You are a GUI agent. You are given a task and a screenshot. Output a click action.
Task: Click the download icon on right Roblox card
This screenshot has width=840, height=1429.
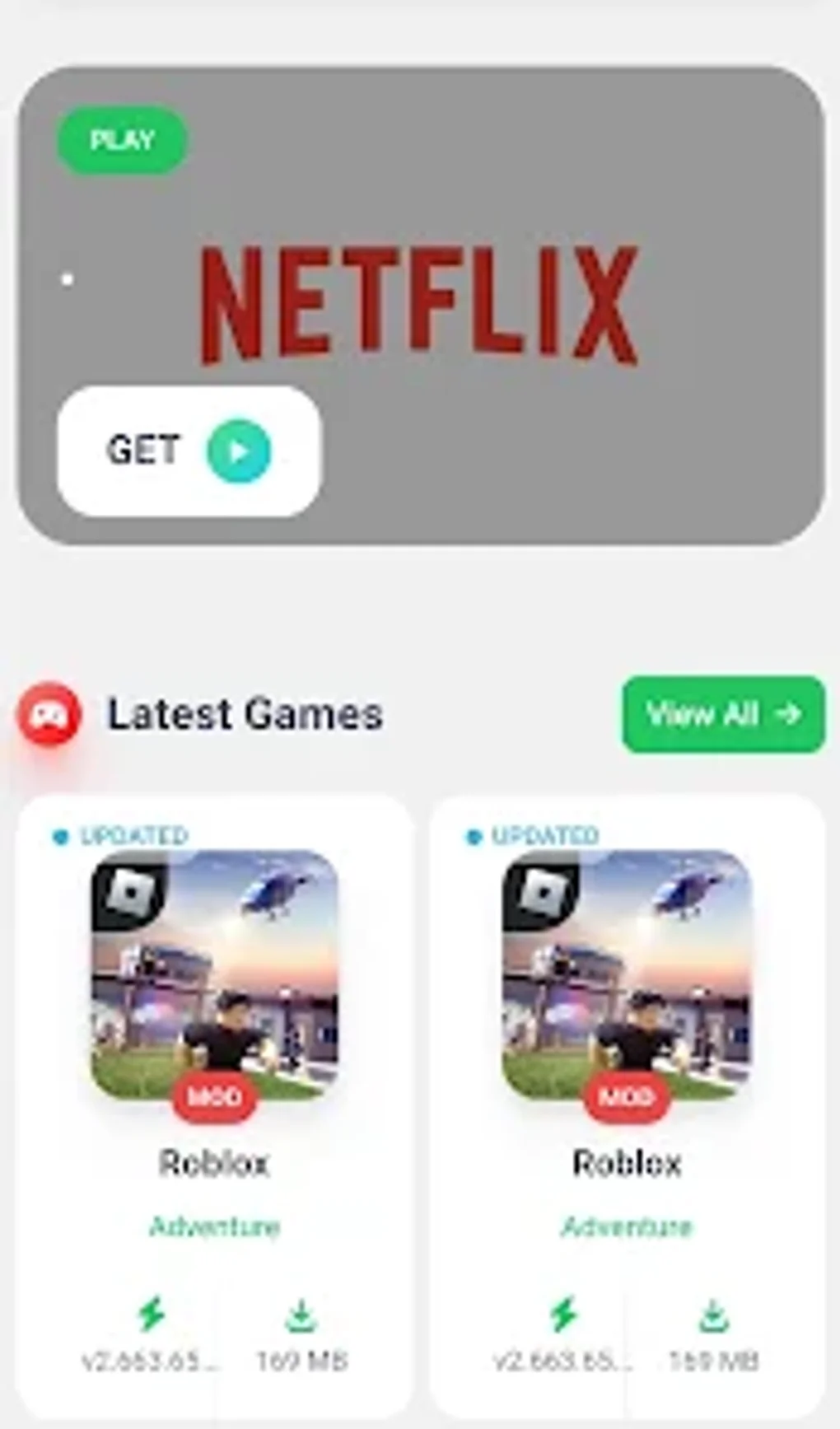pyautogui.click(x=716, y=1313)
